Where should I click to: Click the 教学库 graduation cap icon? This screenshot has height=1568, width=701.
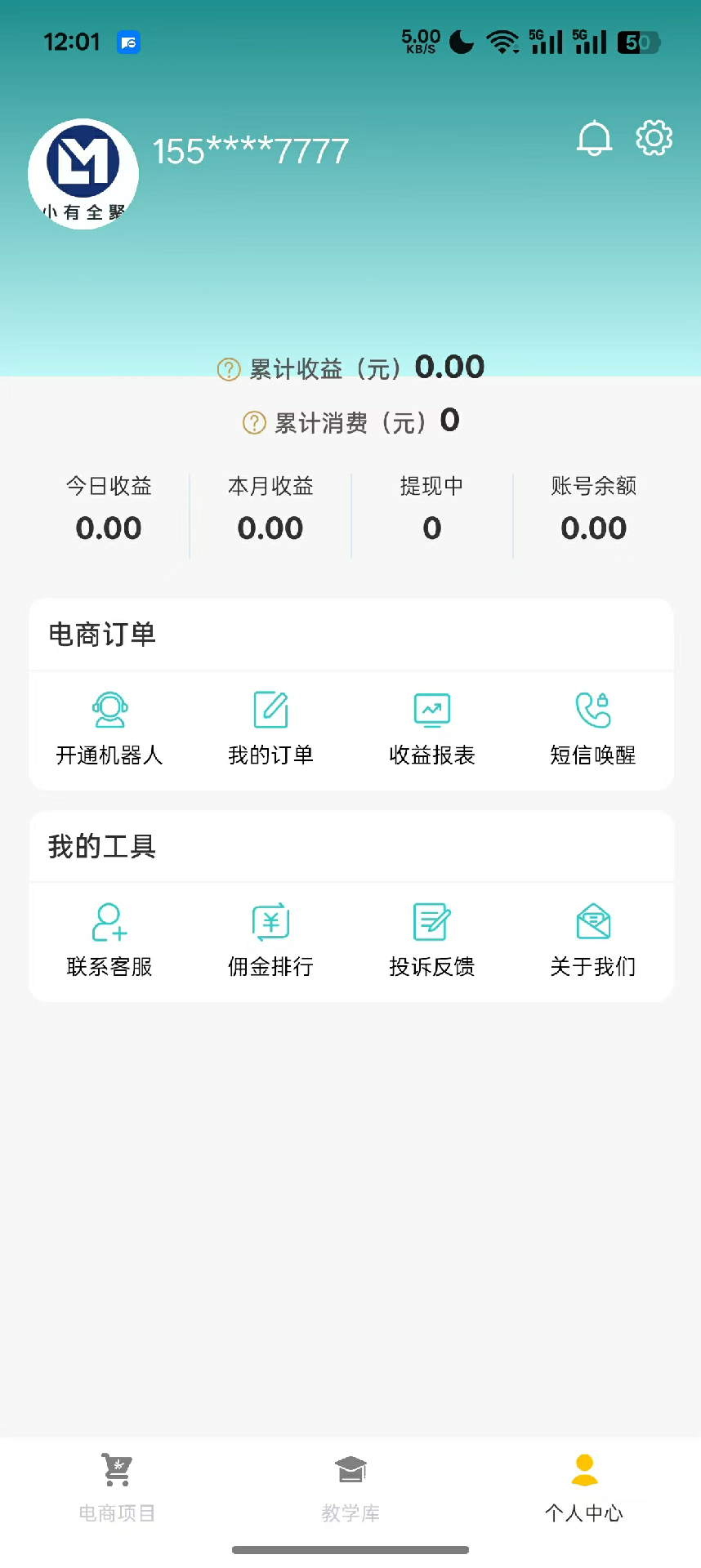(x=350, y=1470)
